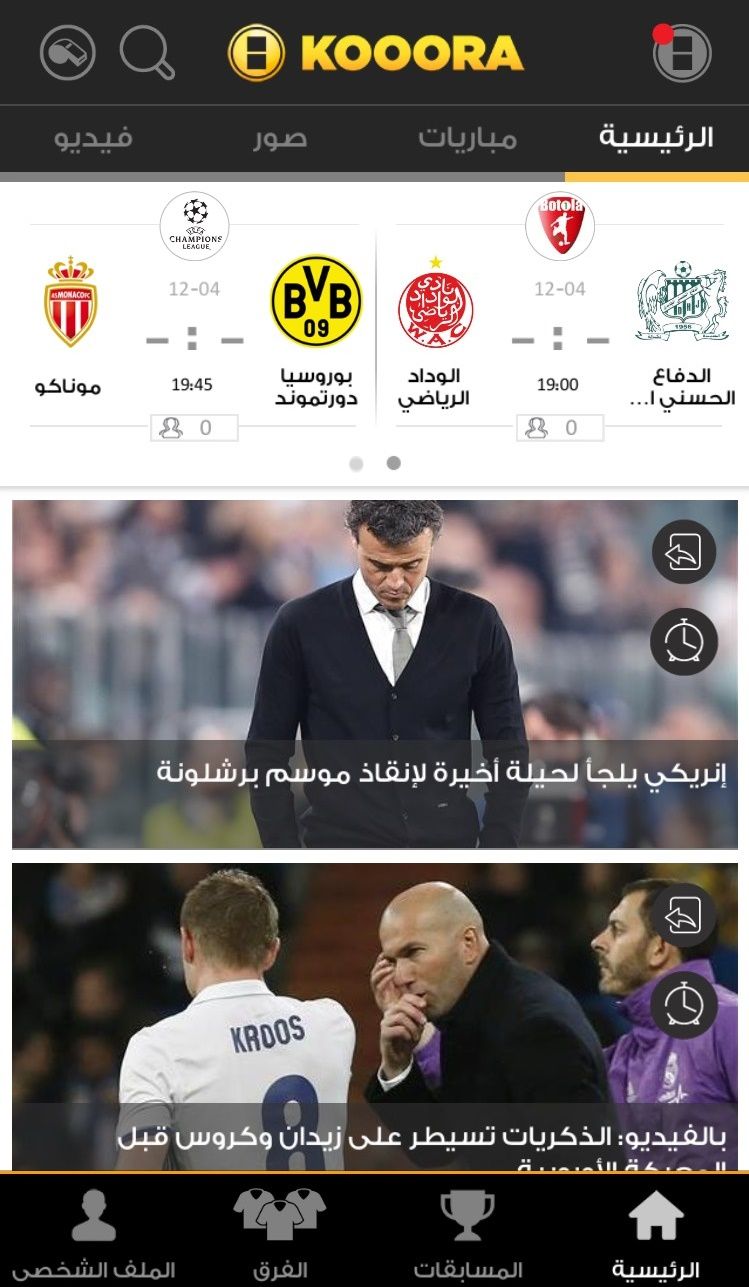This screenshot has height=1287, width=749.
Task: Open the search magnifier
Action: 147,52
